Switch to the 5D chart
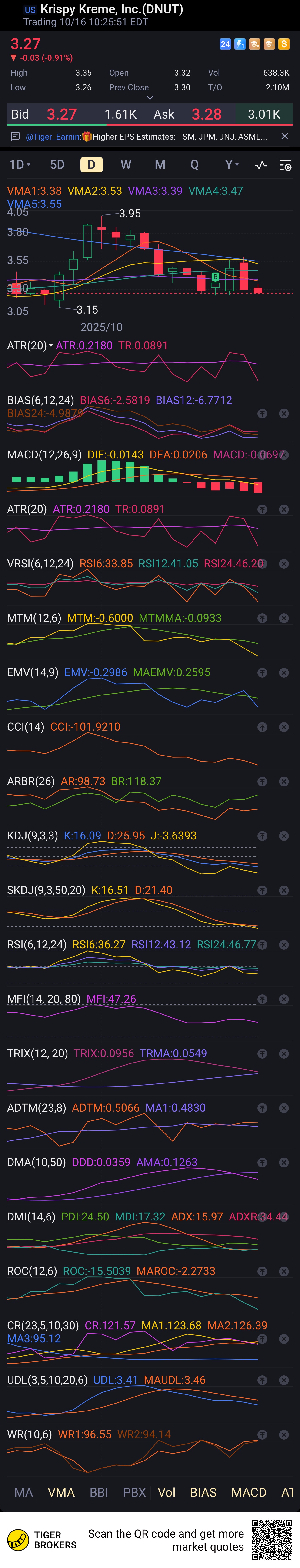 [57, 164]
